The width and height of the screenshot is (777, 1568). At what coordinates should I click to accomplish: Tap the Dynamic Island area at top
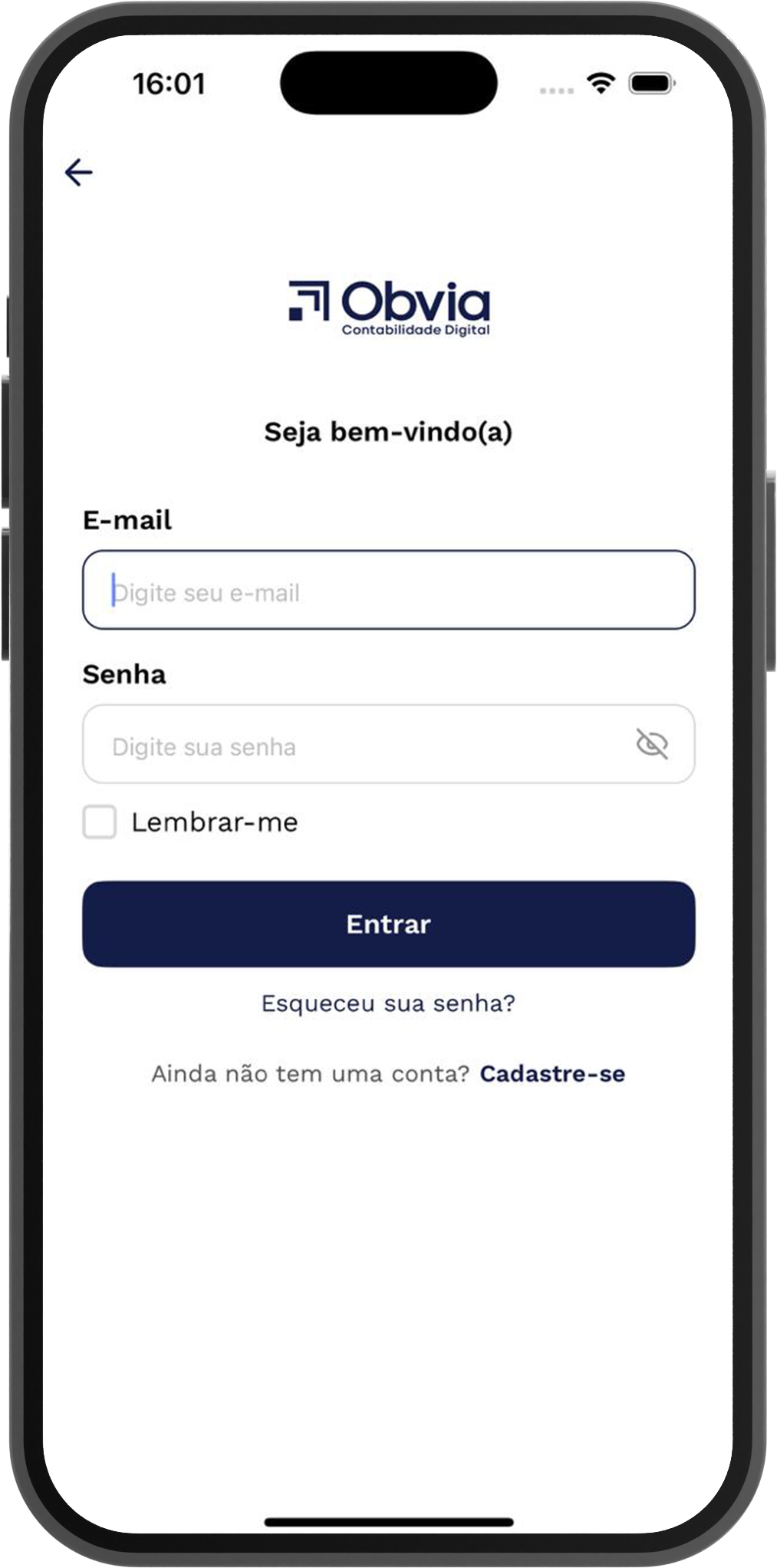[x=388, y=81]
